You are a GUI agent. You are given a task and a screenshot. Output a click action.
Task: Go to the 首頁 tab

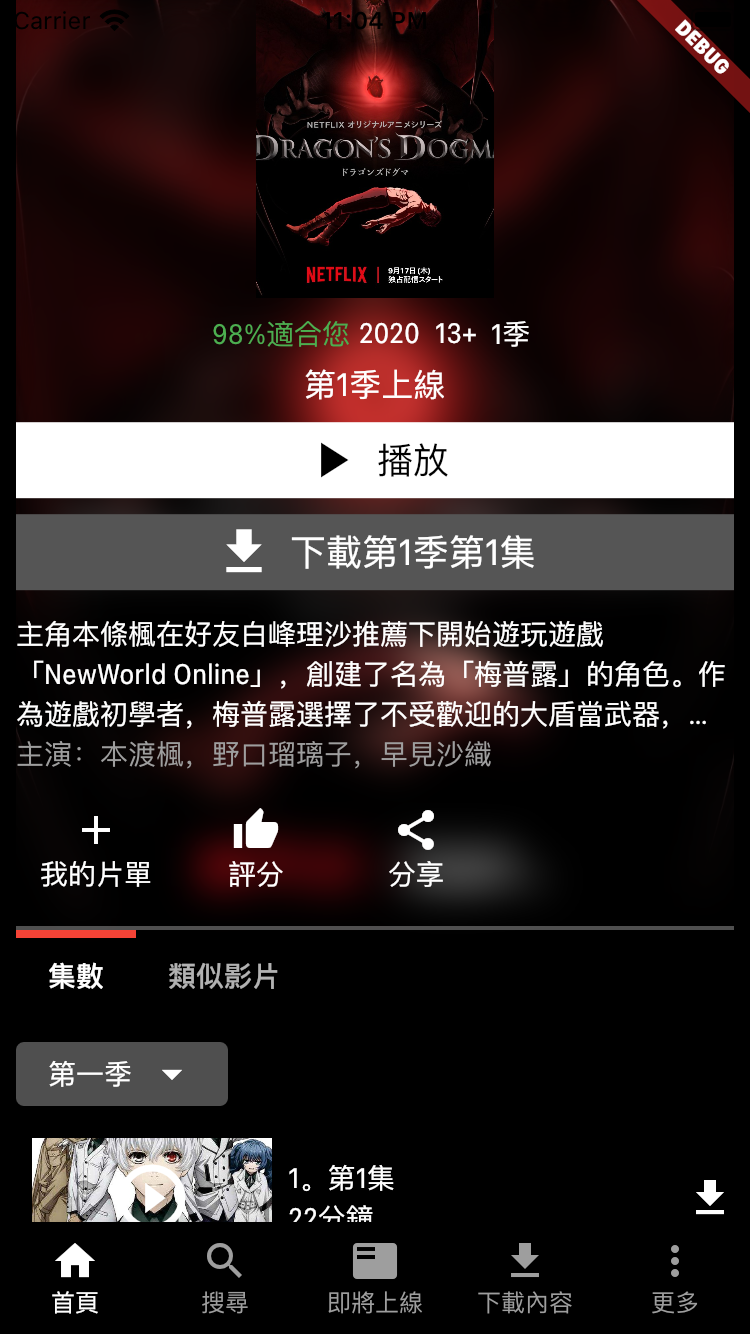(x=75, y=1278)
